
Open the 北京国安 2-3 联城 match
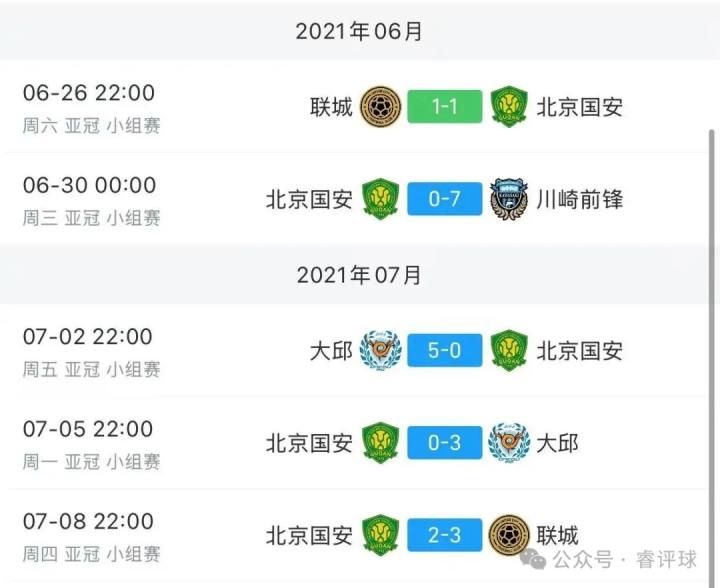(x=445, y=535)
